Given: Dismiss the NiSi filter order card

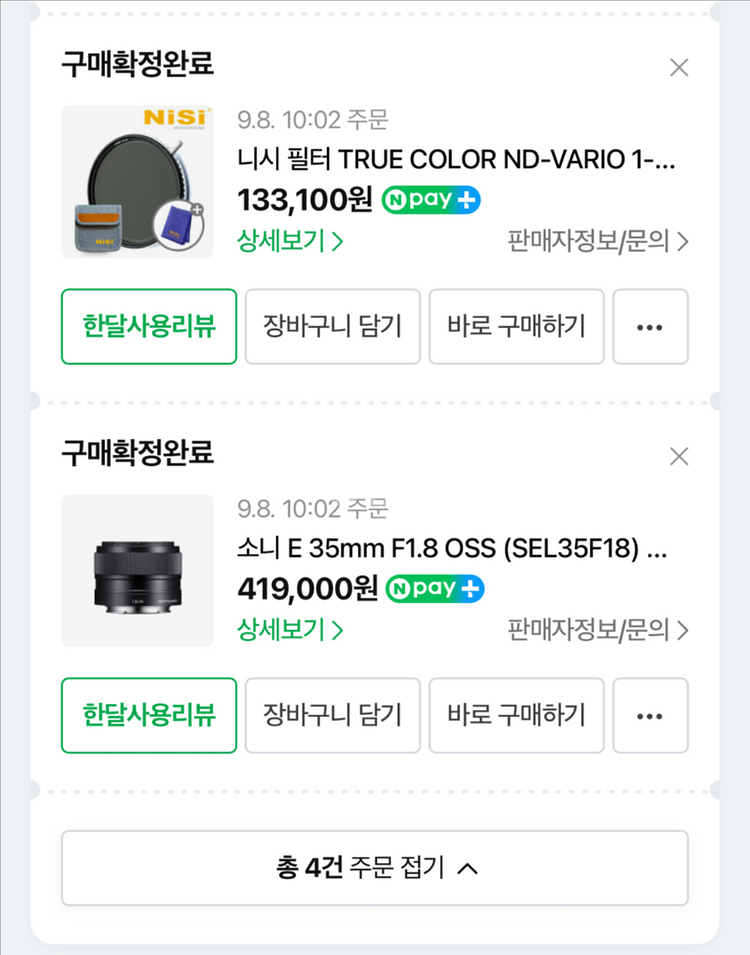Looking at the screenshot, I should [x=679, y=68].
